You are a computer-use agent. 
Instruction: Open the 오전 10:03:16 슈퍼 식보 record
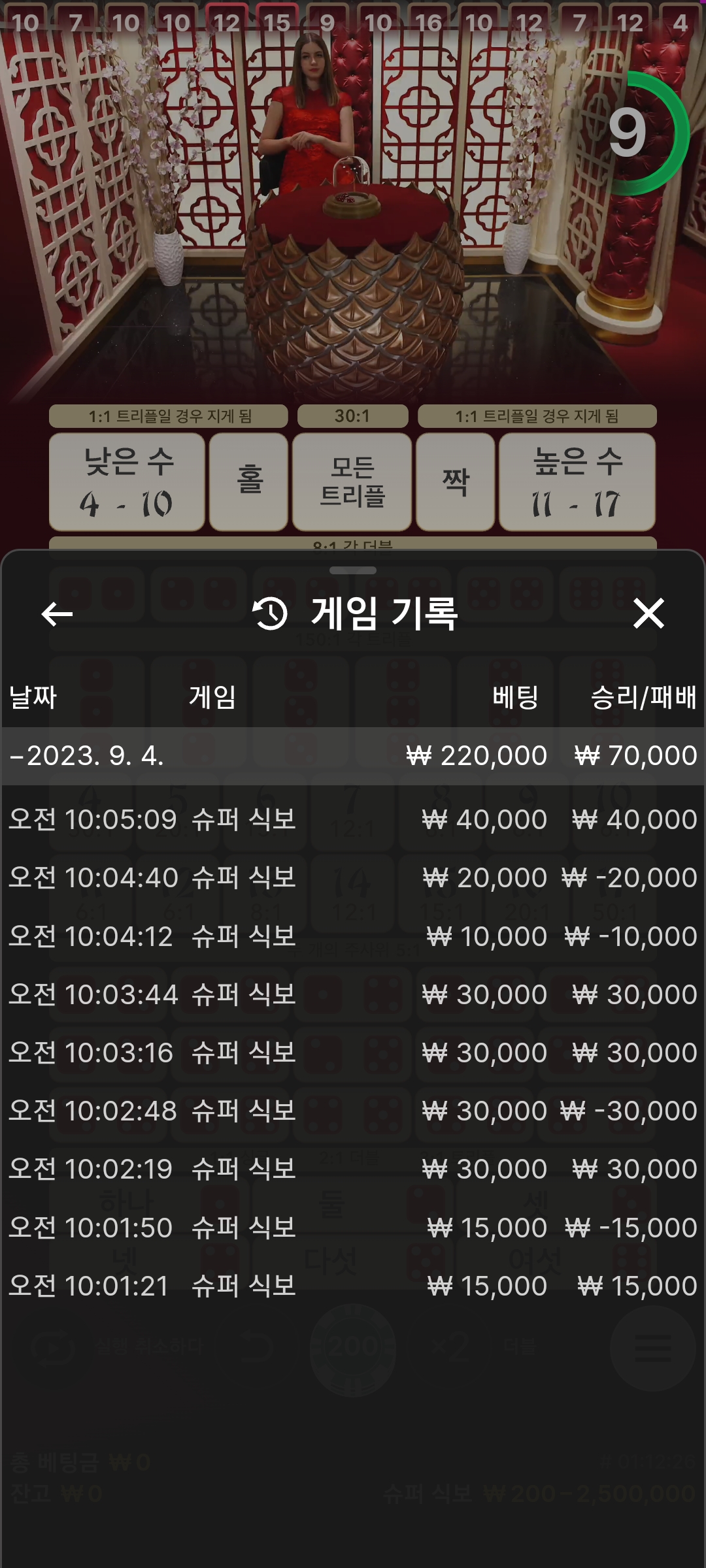coord(353,1053)
